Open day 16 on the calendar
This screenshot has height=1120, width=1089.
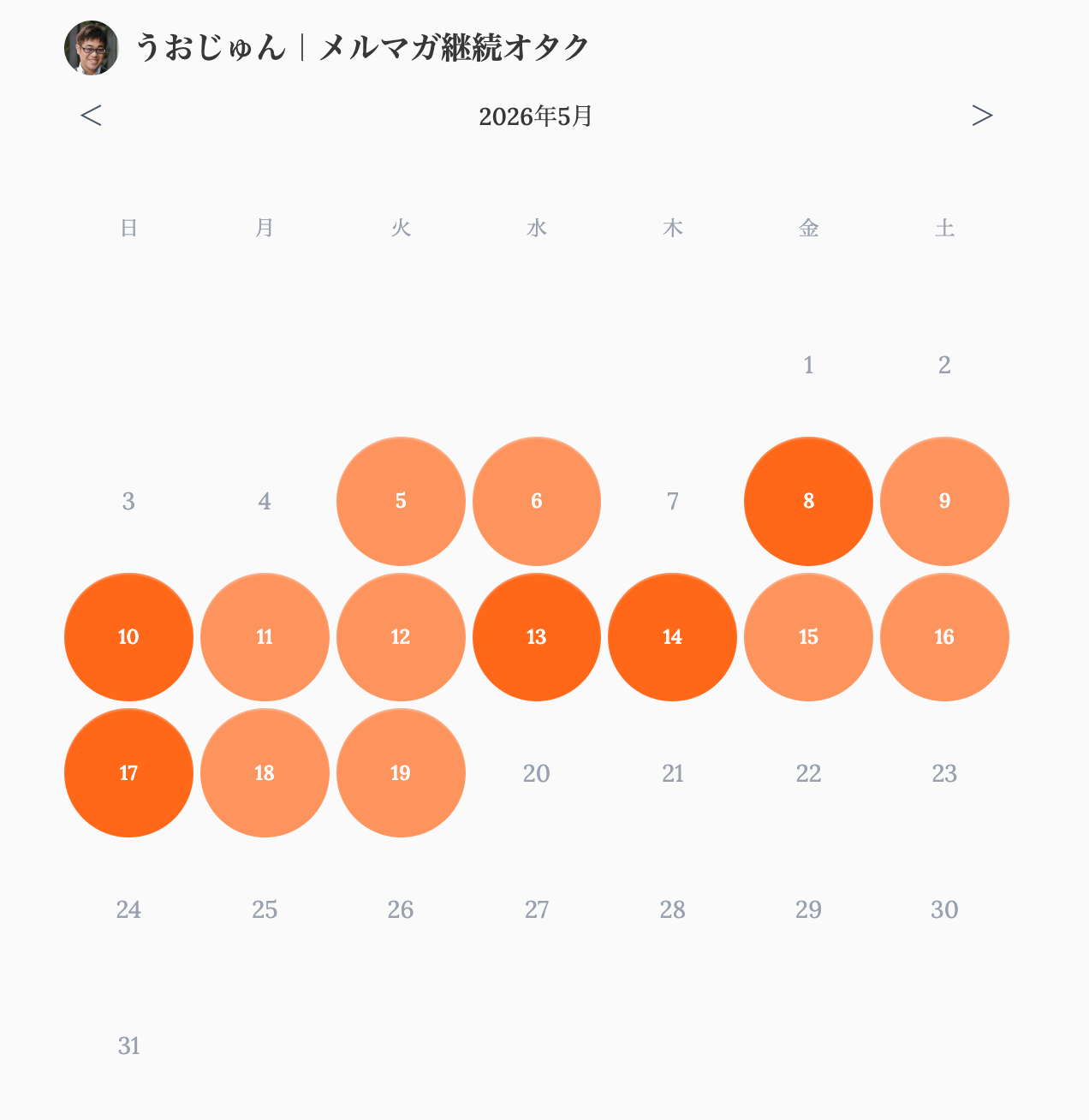pyautogui.click(x=944, y=637)
